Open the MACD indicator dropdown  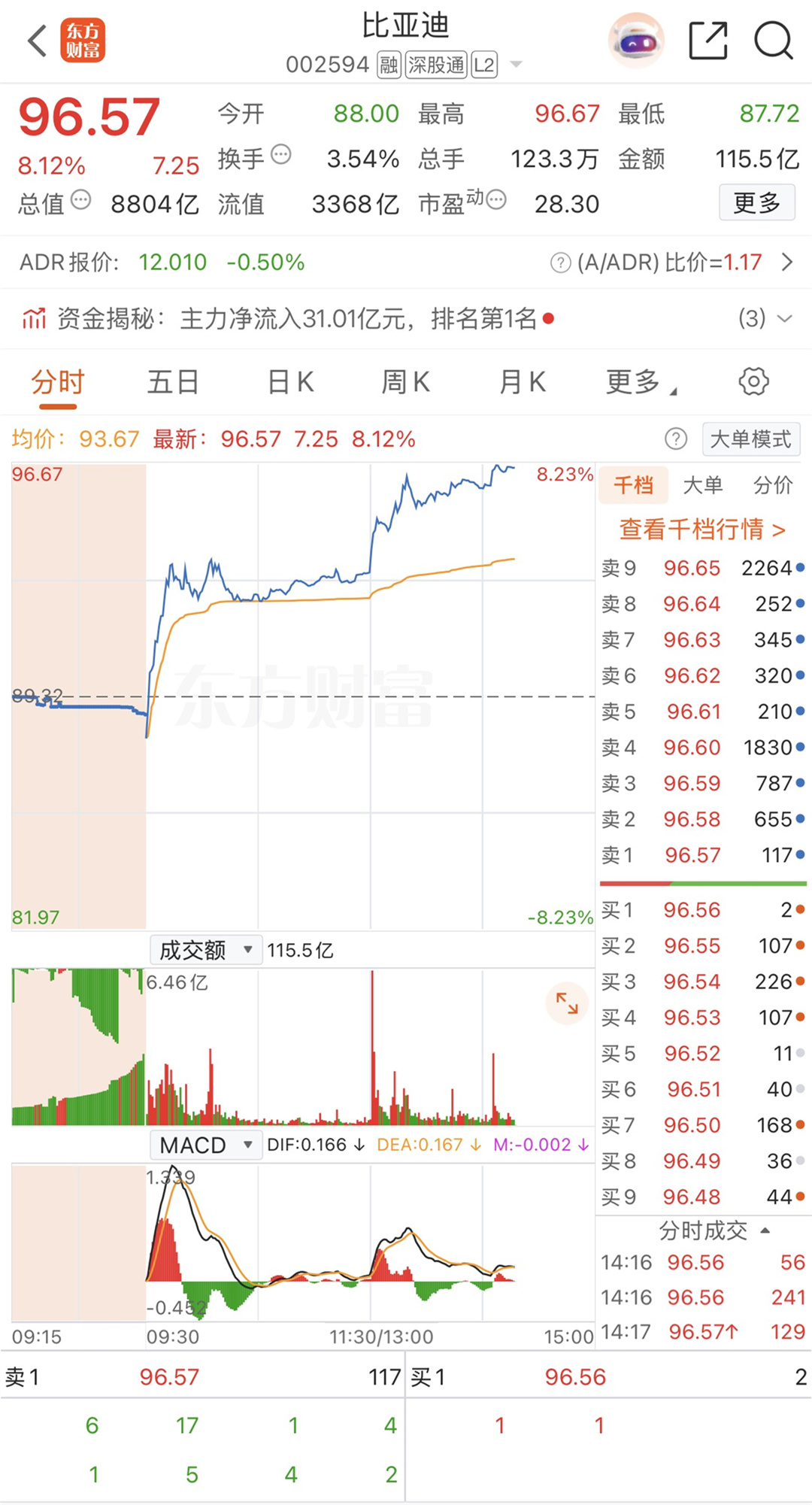205,1145
